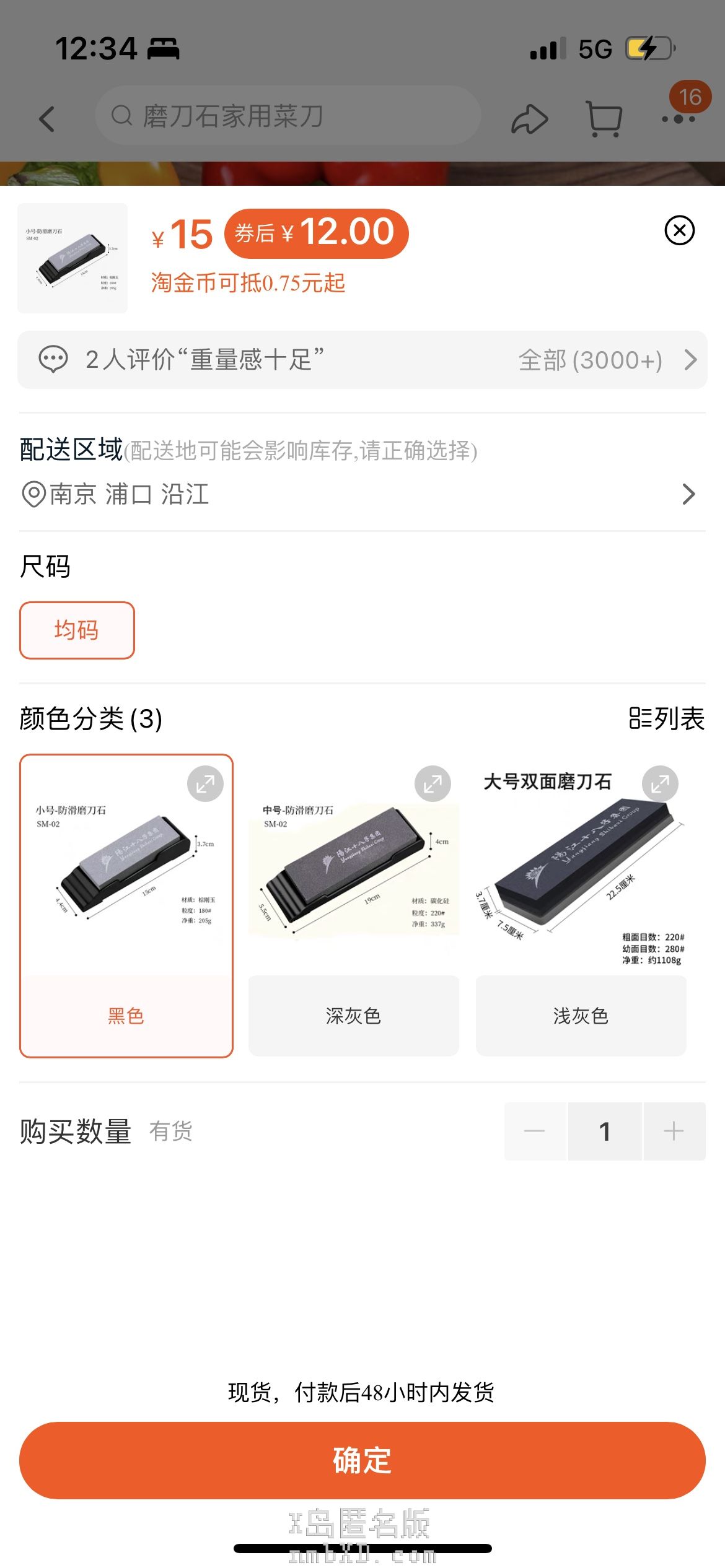Choose the 浅灰色 color option
The width and height of the screenshot is (725, 1568).
pyautogui.click(x=581, y=1016)
